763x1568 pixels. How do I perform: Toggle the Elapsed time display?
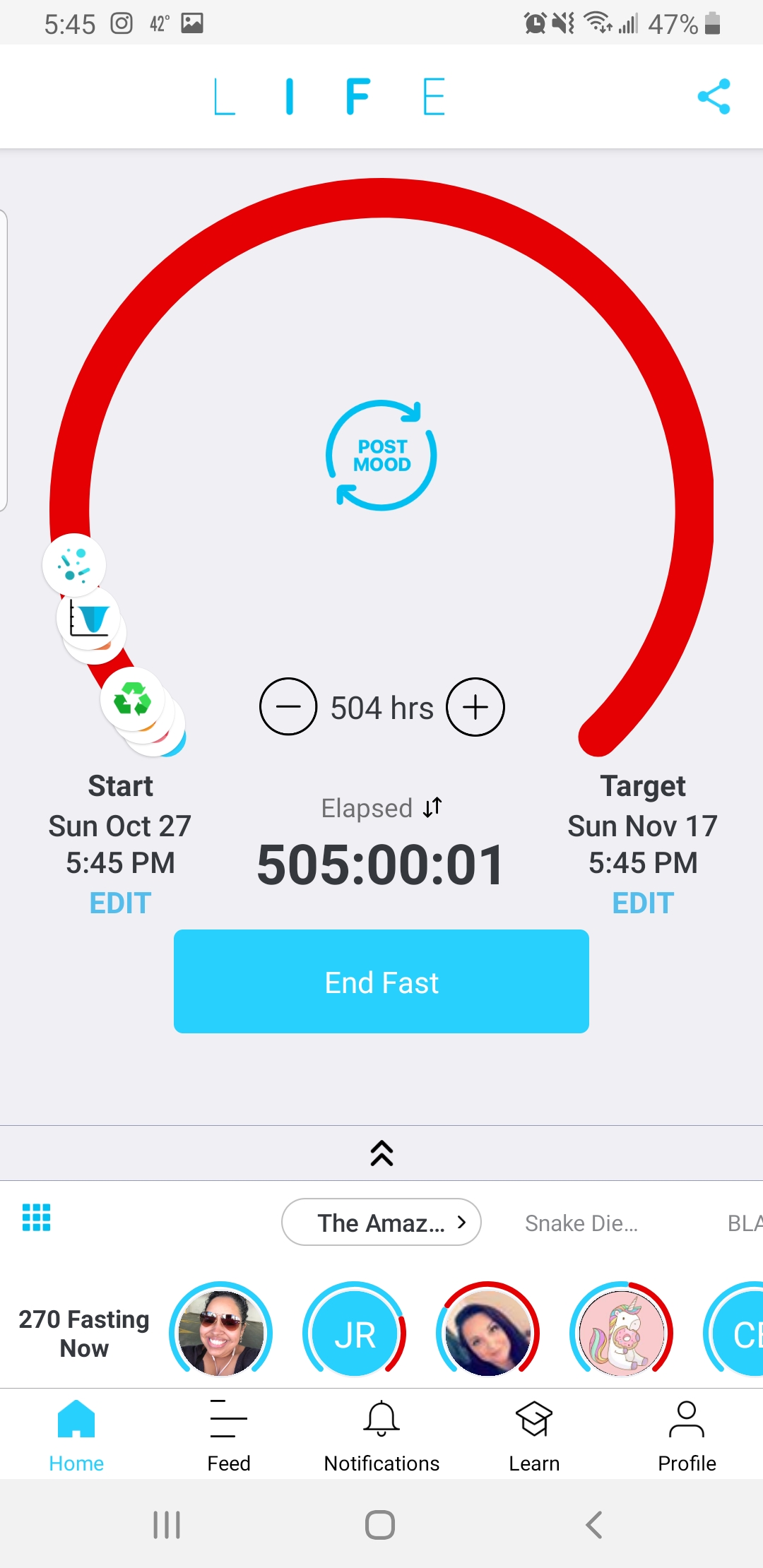381,808
